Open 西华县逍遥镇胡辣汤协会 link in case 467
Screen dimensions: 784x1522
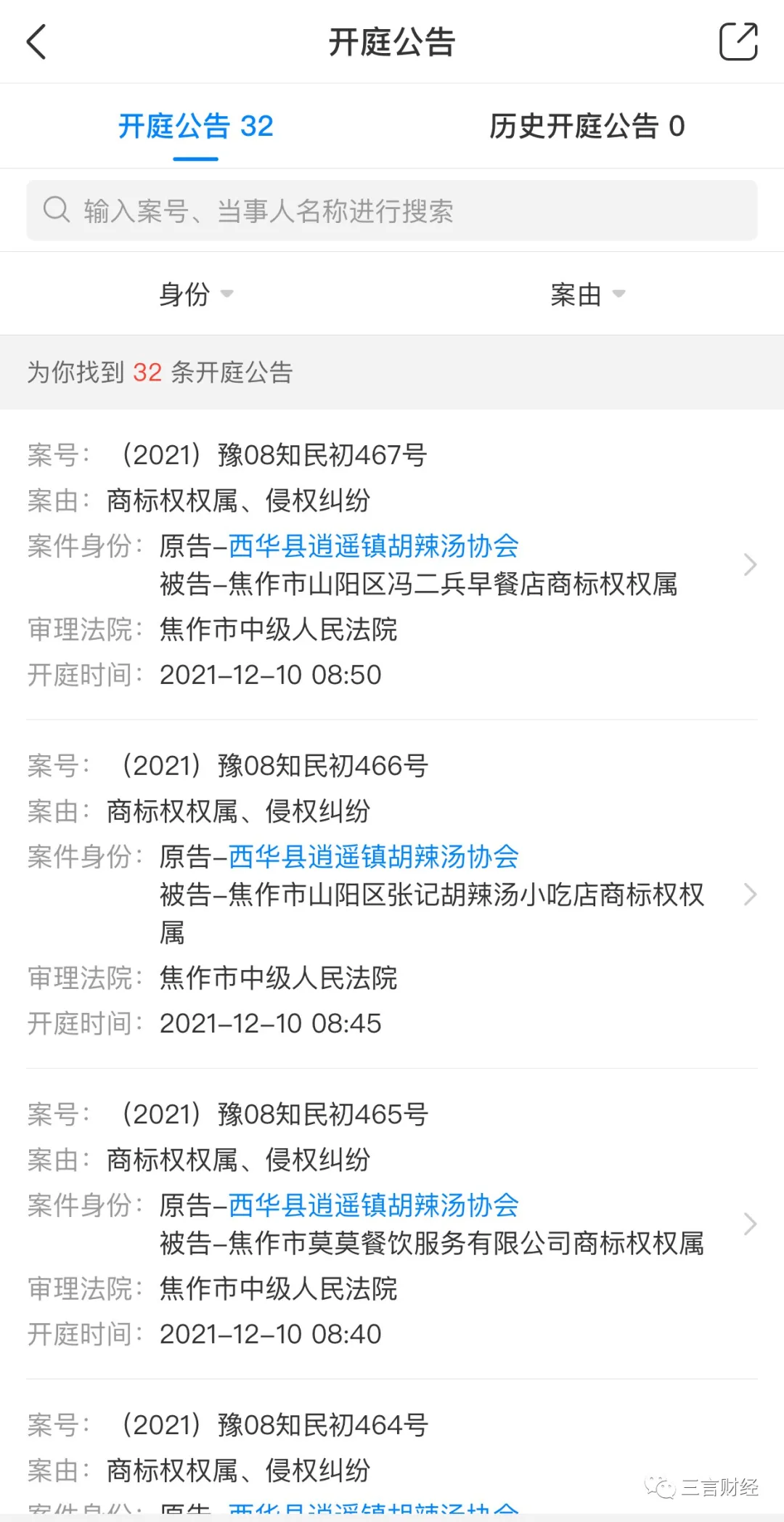[x=373, y=546]
